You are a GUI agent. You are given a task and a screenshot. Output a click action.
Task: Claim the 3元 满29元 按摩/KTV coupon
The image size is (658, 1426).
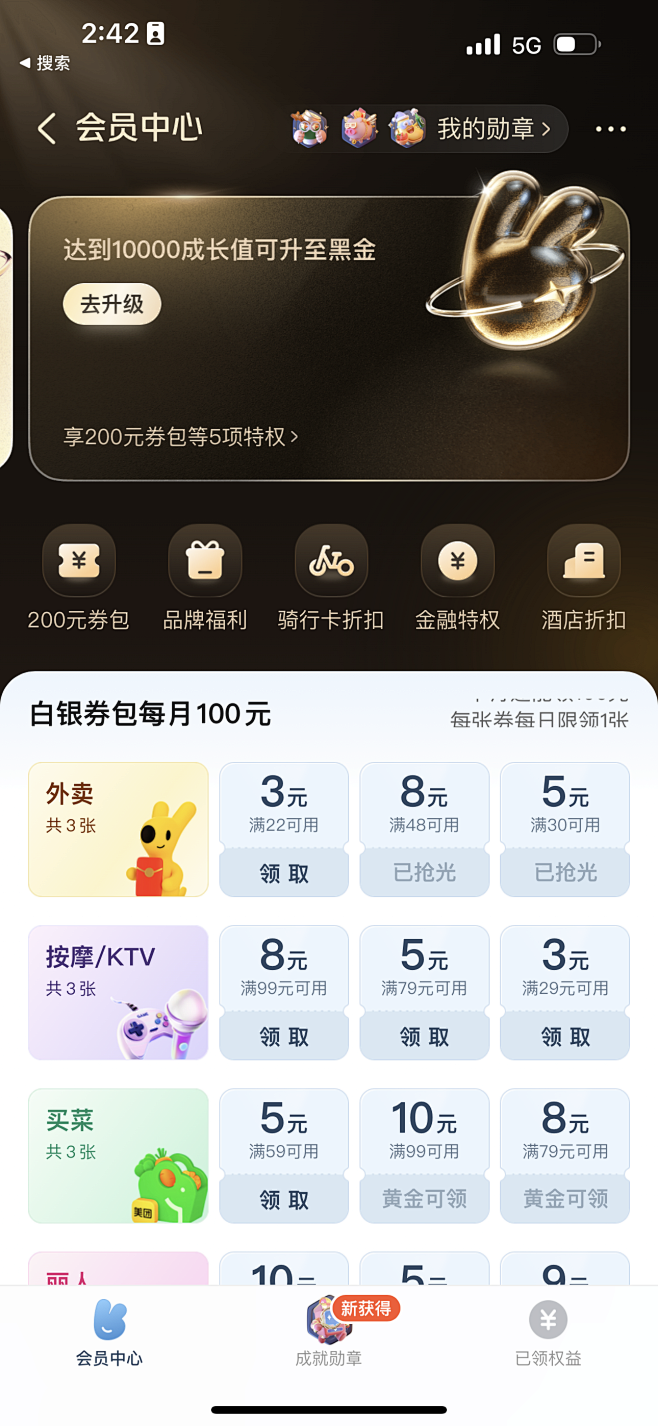tap(565, 1036)
